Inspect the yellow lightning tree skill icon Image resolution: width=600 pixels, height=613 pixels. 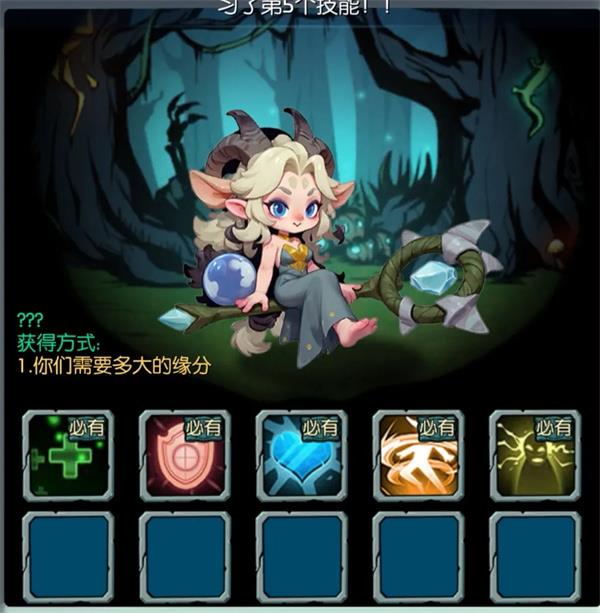[x=535, y=456]
